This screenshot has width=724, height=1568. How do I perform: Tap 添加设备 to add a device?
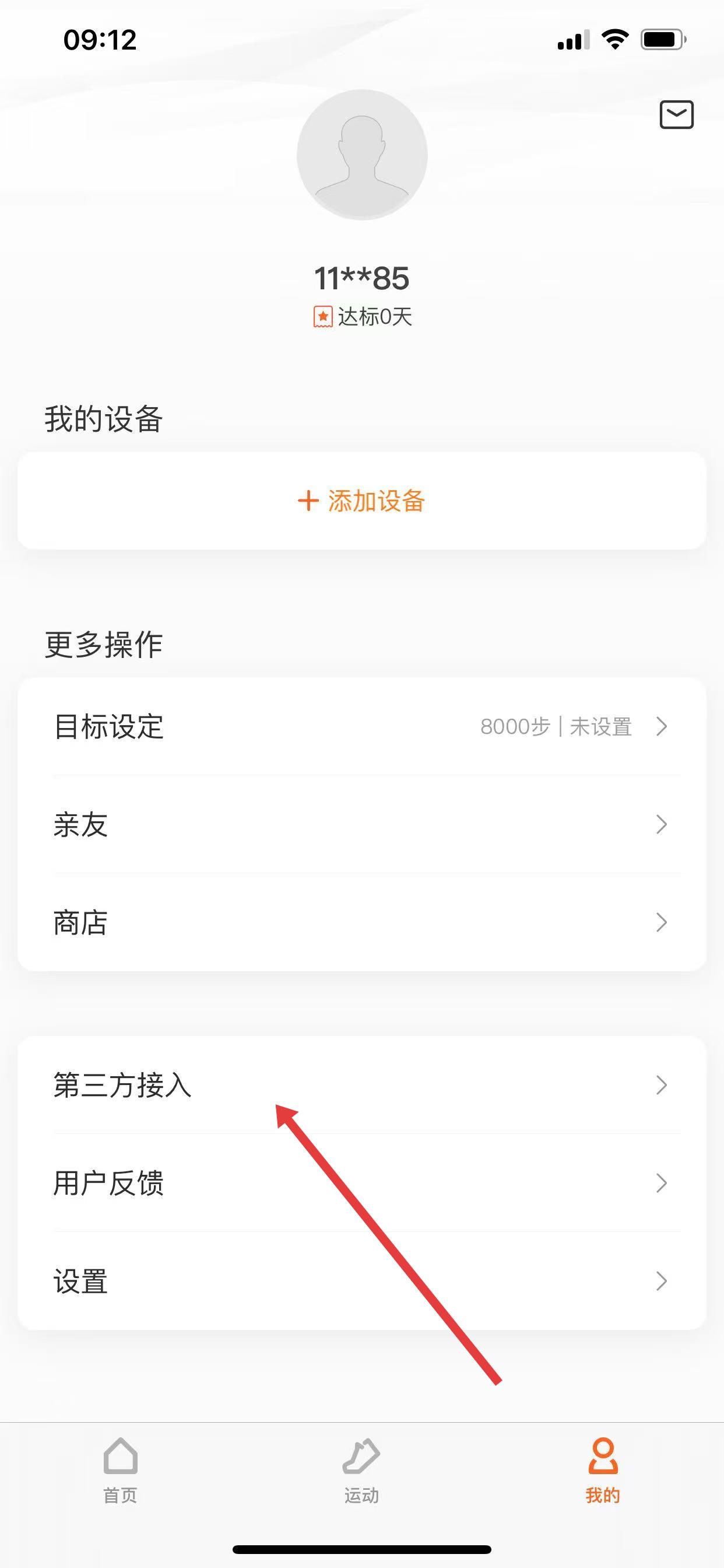coord(362,501)
